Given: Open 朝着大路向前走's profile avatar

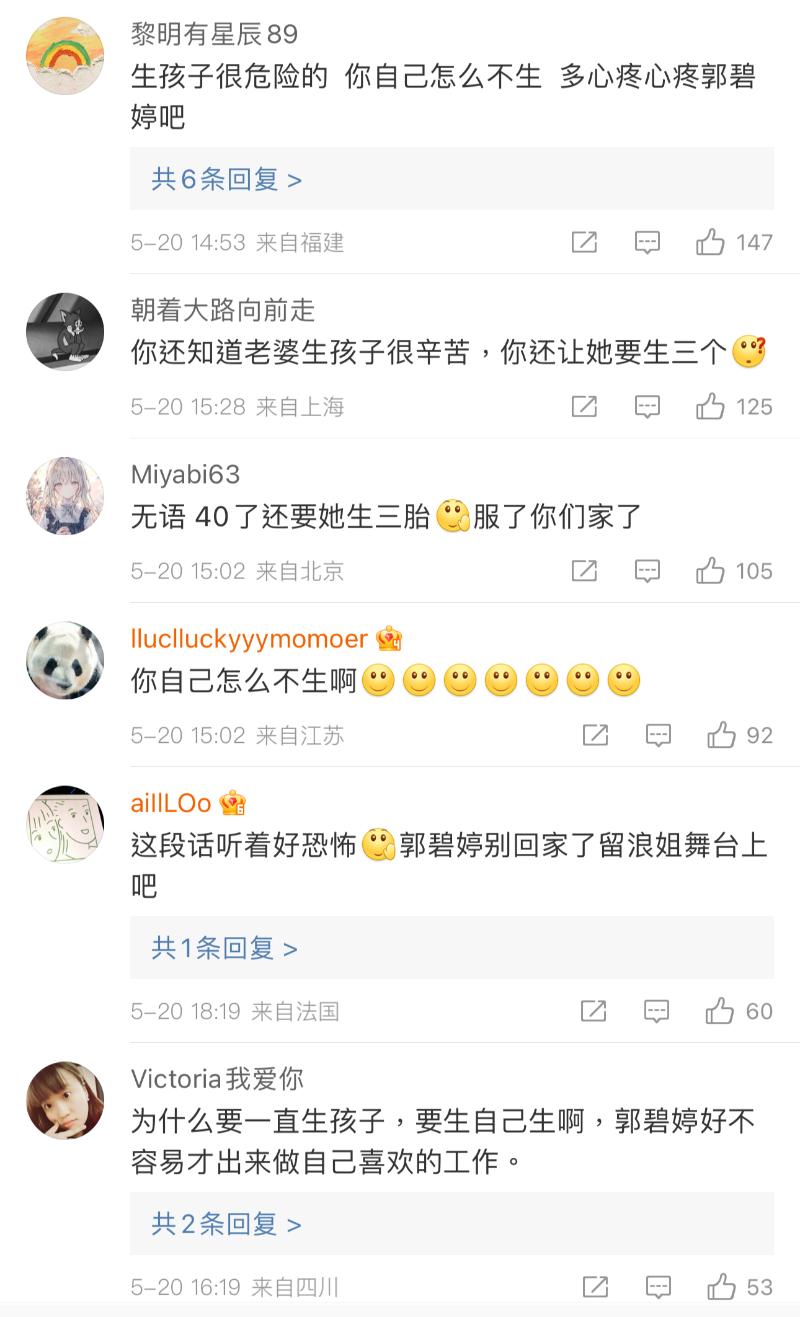Looking at the screenshot, I should [x=65, y=332].
